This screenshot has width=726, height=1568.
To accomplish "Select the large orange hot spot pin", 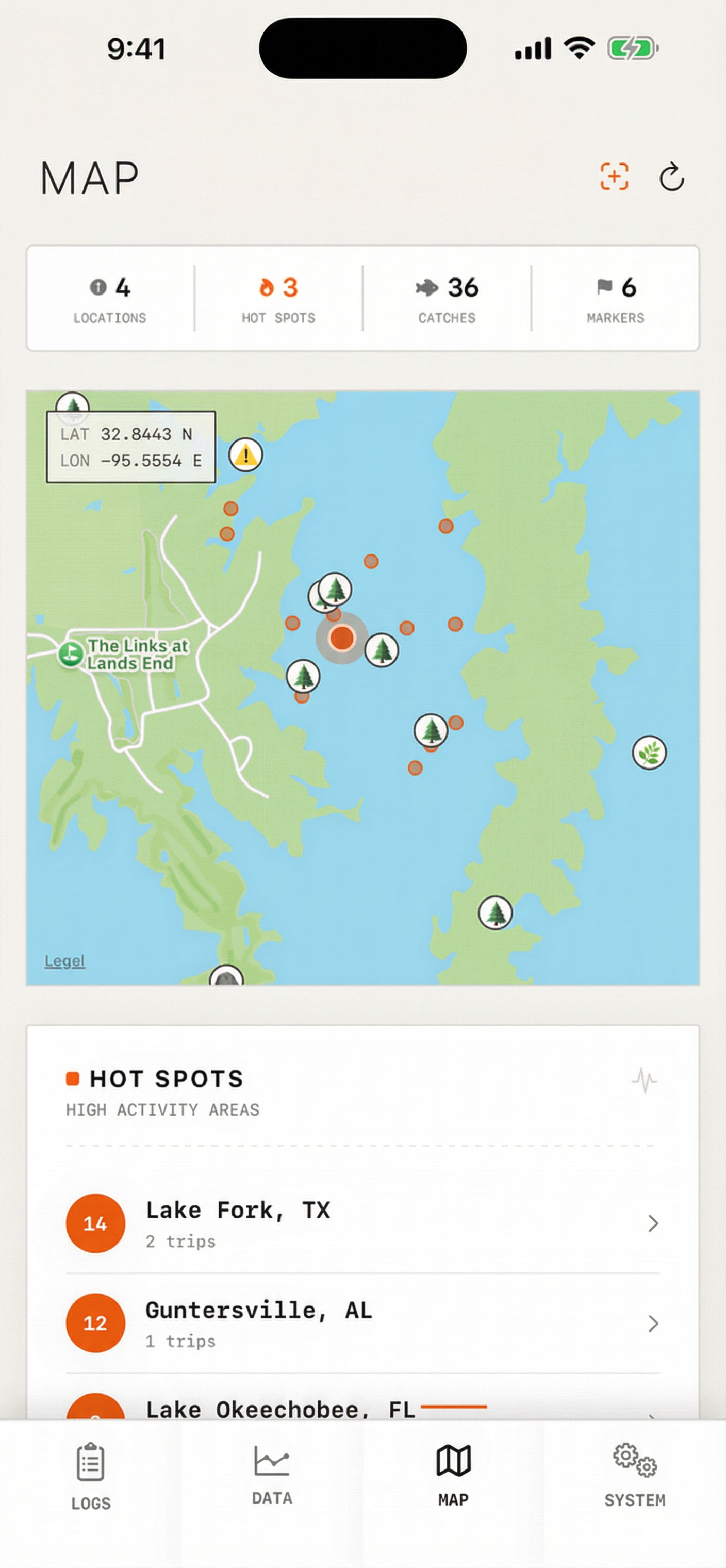I will coord(341,638).
